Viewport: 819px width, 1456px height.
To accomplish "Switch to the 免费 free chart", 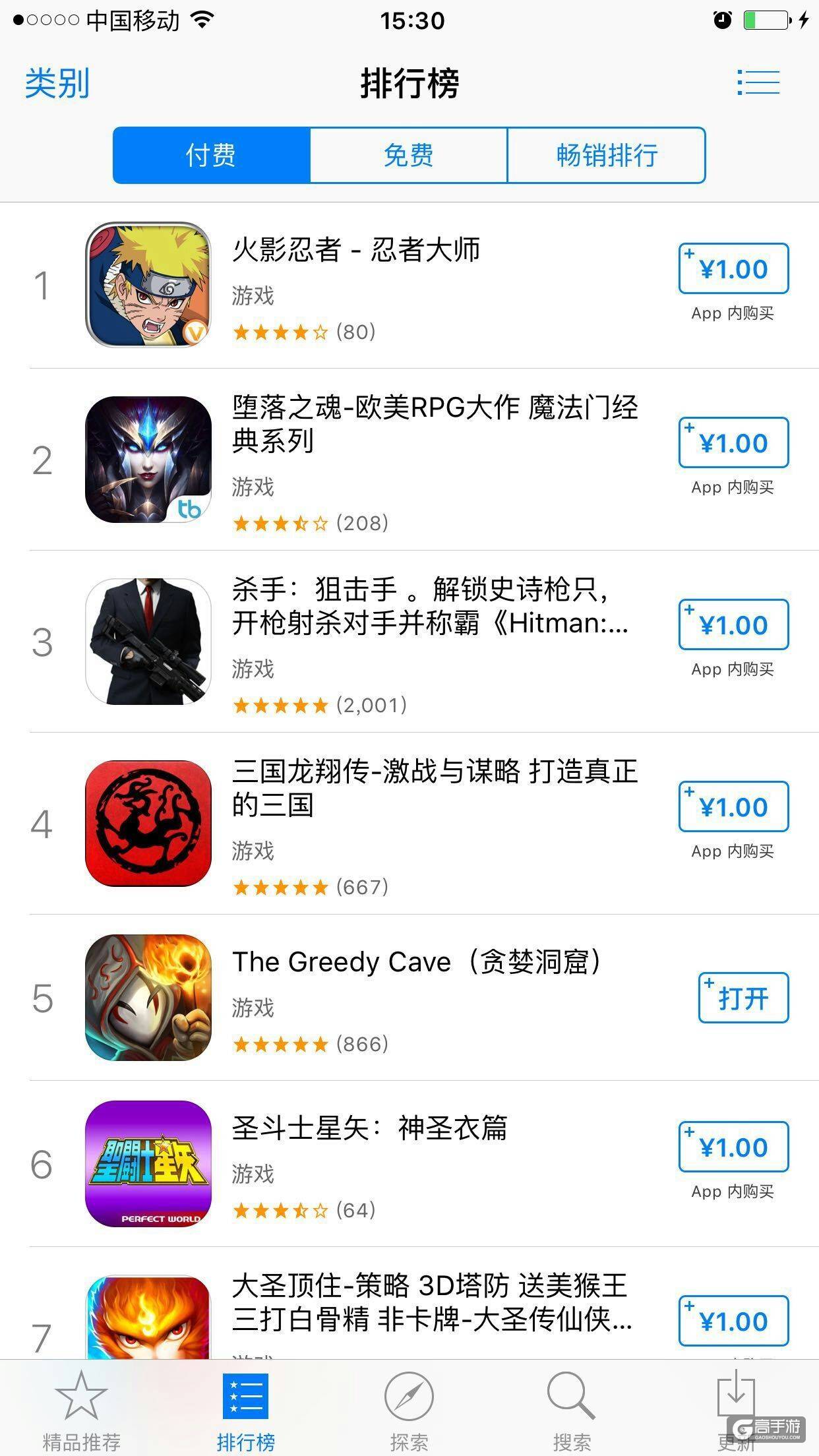I will (x=408, y=156).
